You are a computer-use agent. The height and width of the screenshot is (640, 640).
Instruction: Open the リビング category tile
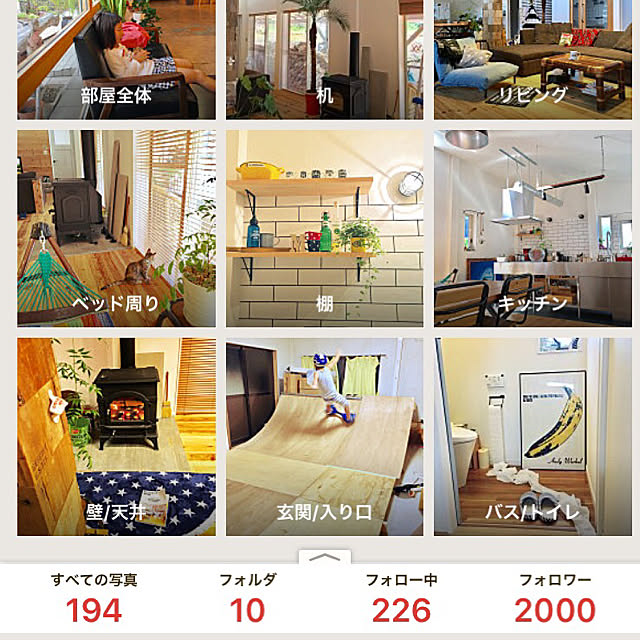[x=532, y=60]
